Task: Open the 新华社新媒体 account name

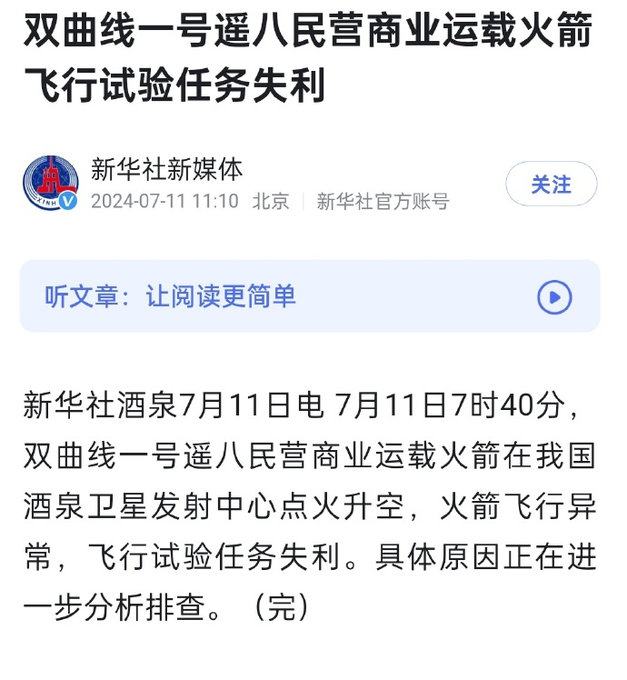Action: click(166, 169)
